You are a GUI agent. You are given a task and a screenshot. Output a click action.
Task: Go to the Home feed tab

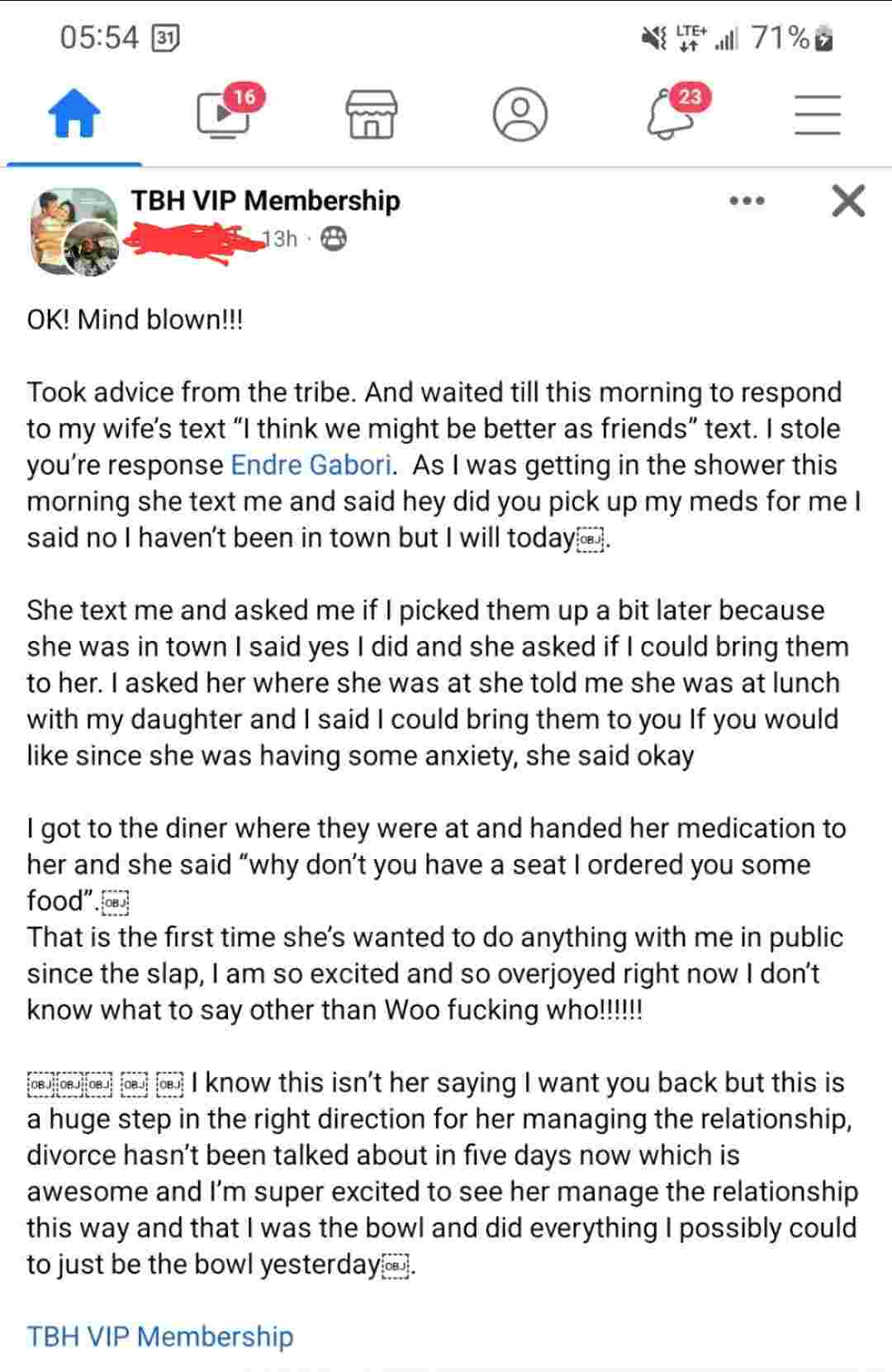coord(74,113)
